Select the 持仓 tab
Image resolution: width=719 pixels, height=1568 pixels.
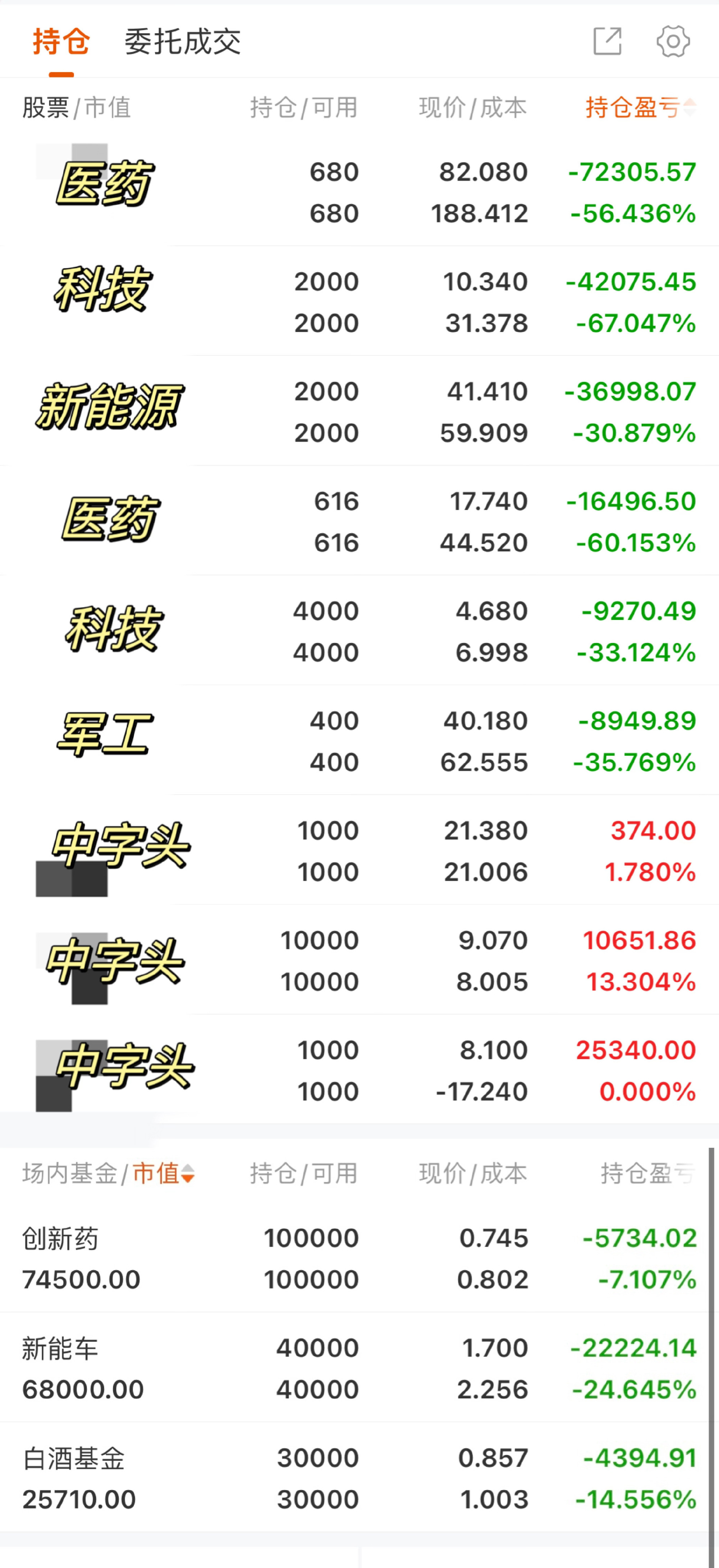[61, 42]
